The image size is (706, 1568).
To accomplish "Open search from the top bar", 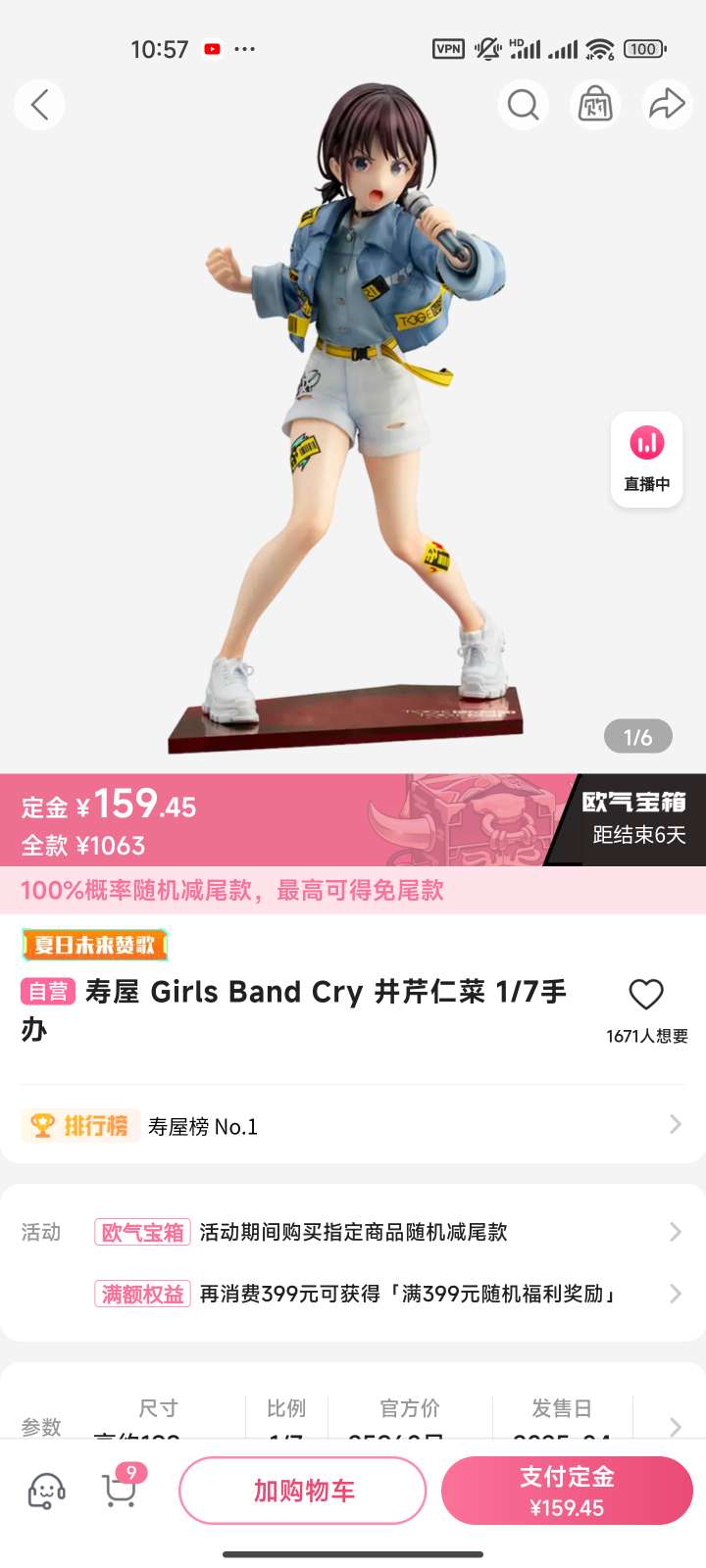I will click(523, 104).
